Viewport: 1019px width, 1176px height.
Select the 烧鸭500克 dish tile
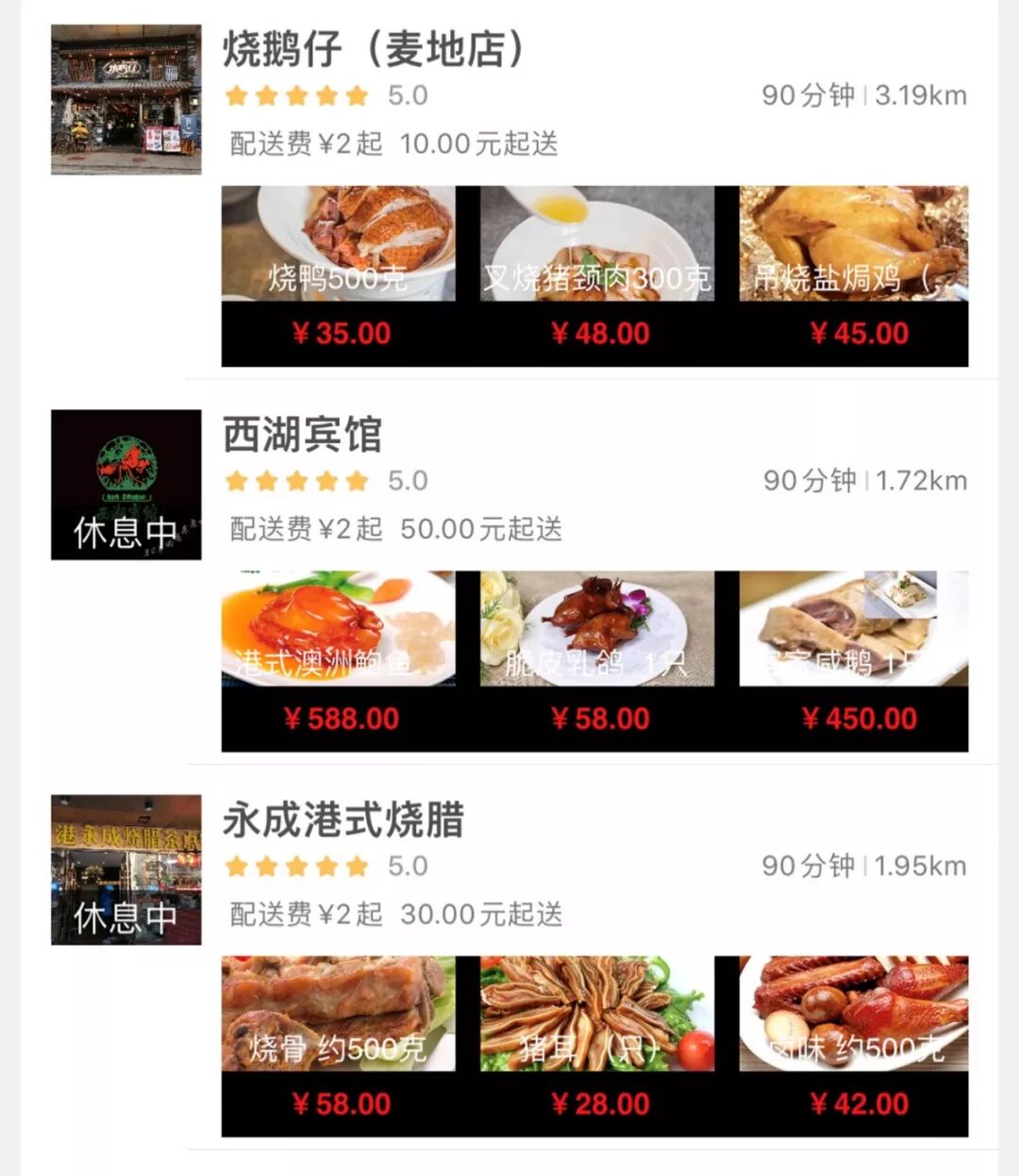click(338, 274)
